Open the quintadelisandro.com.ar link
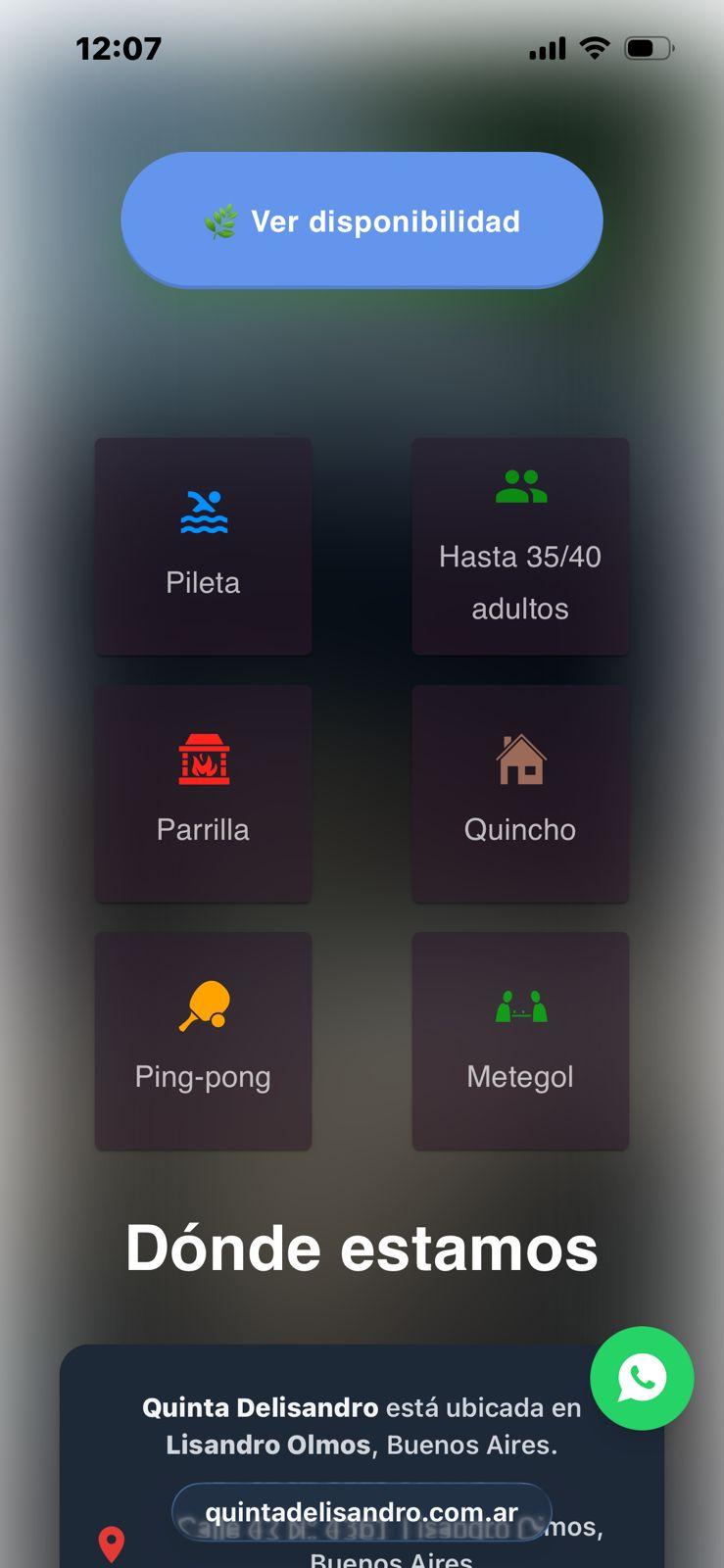The image size is (724, 1568). click(362, 1511)
